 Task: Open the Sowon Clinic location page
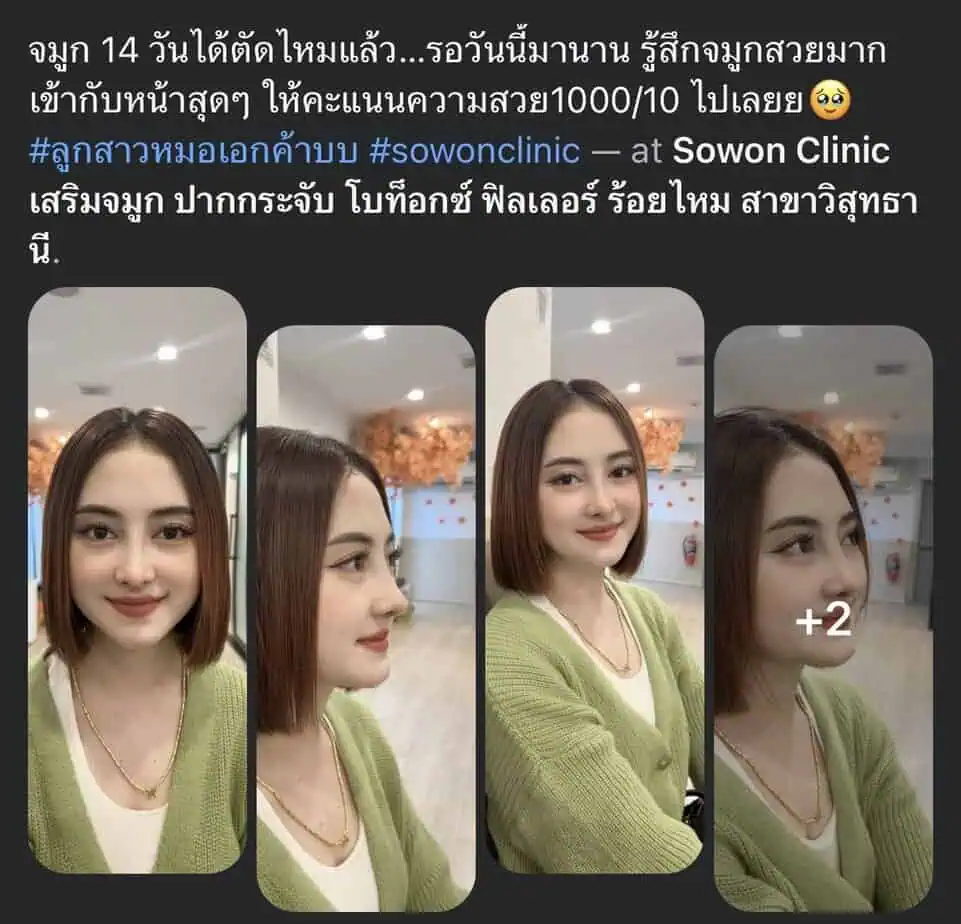(781, 151)
